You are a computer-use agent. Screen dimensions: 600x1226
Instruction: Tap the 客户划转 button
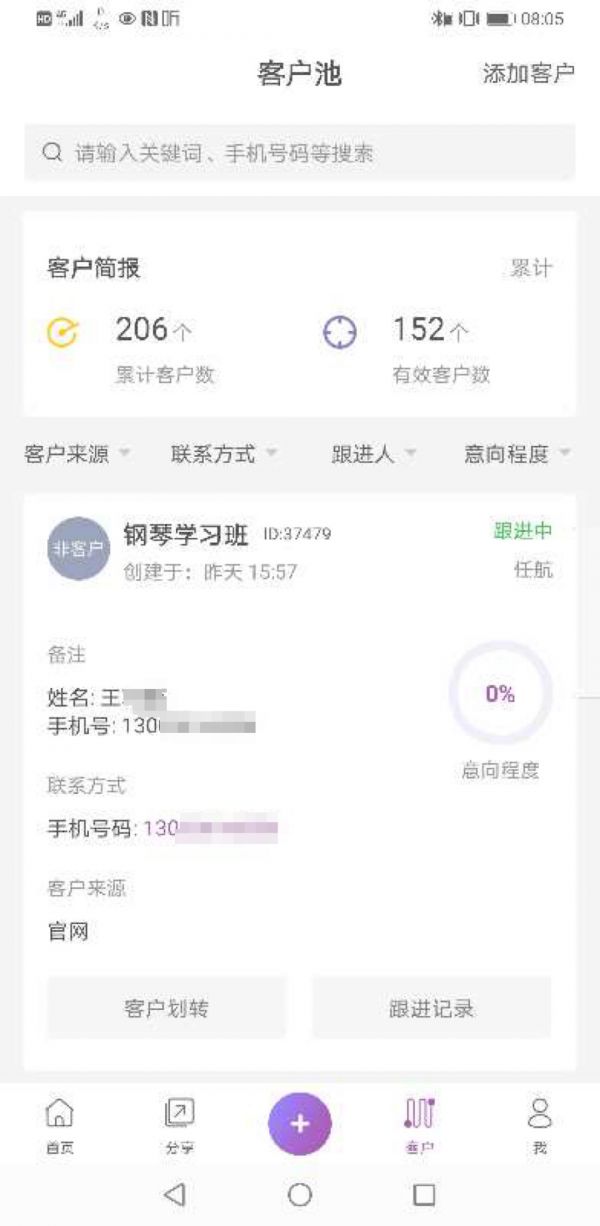166,1008
